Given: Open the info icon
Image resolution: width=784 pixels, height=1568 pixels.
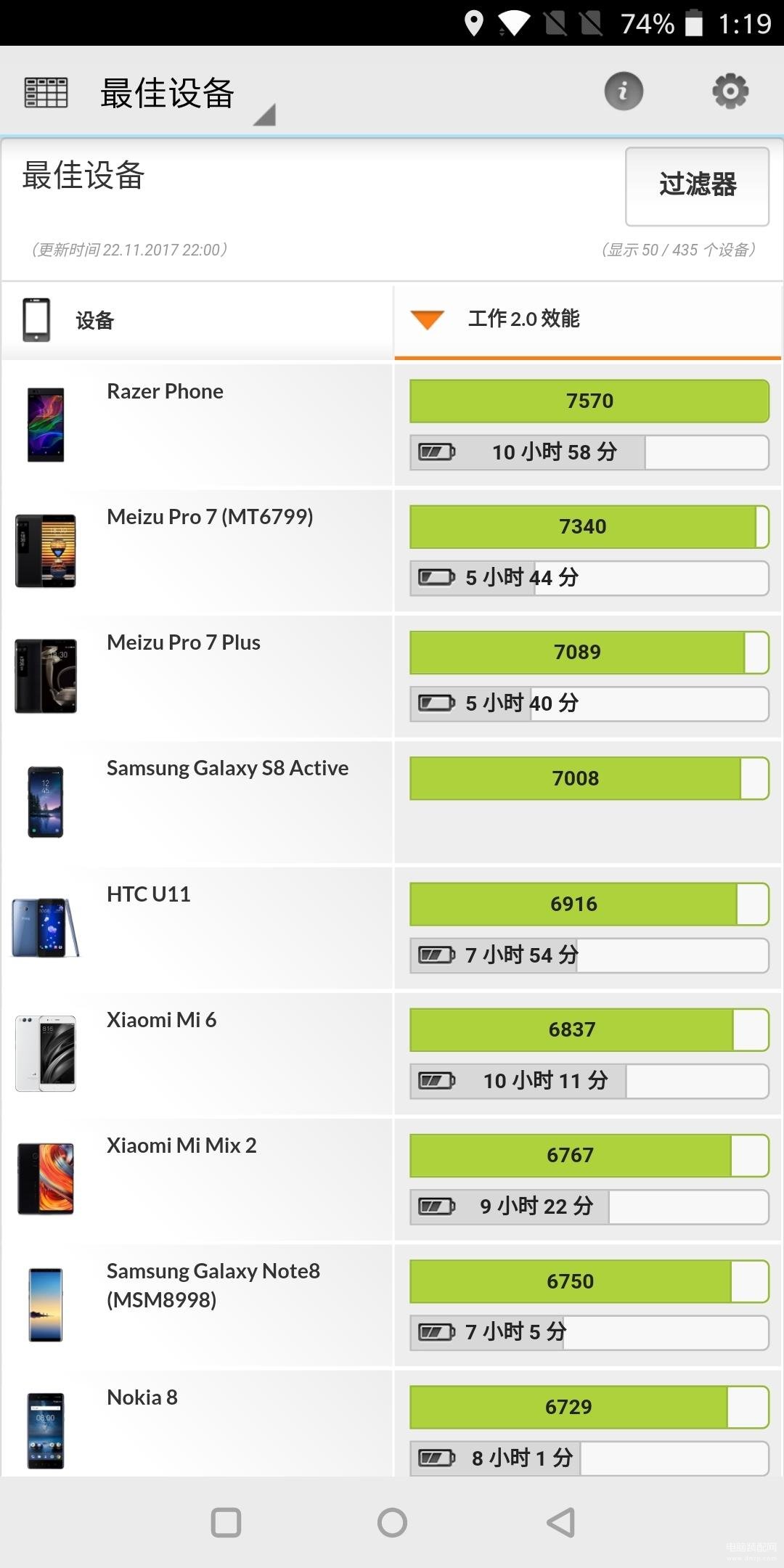Looking at the screenshot, I should 624,91.
